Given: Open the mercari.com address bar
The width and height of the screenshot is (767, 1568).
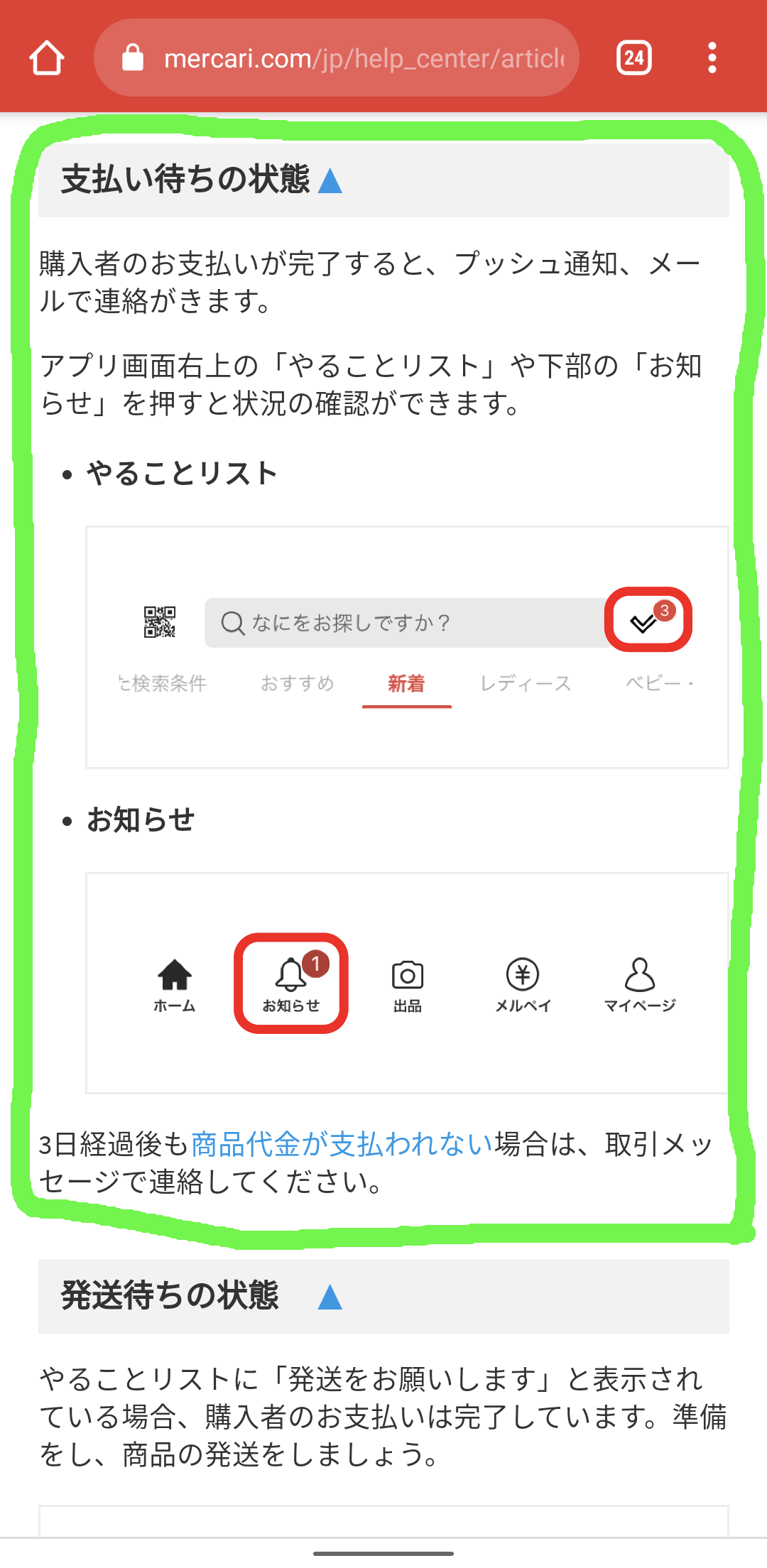Looking at the screenshot, I should 337,58.
